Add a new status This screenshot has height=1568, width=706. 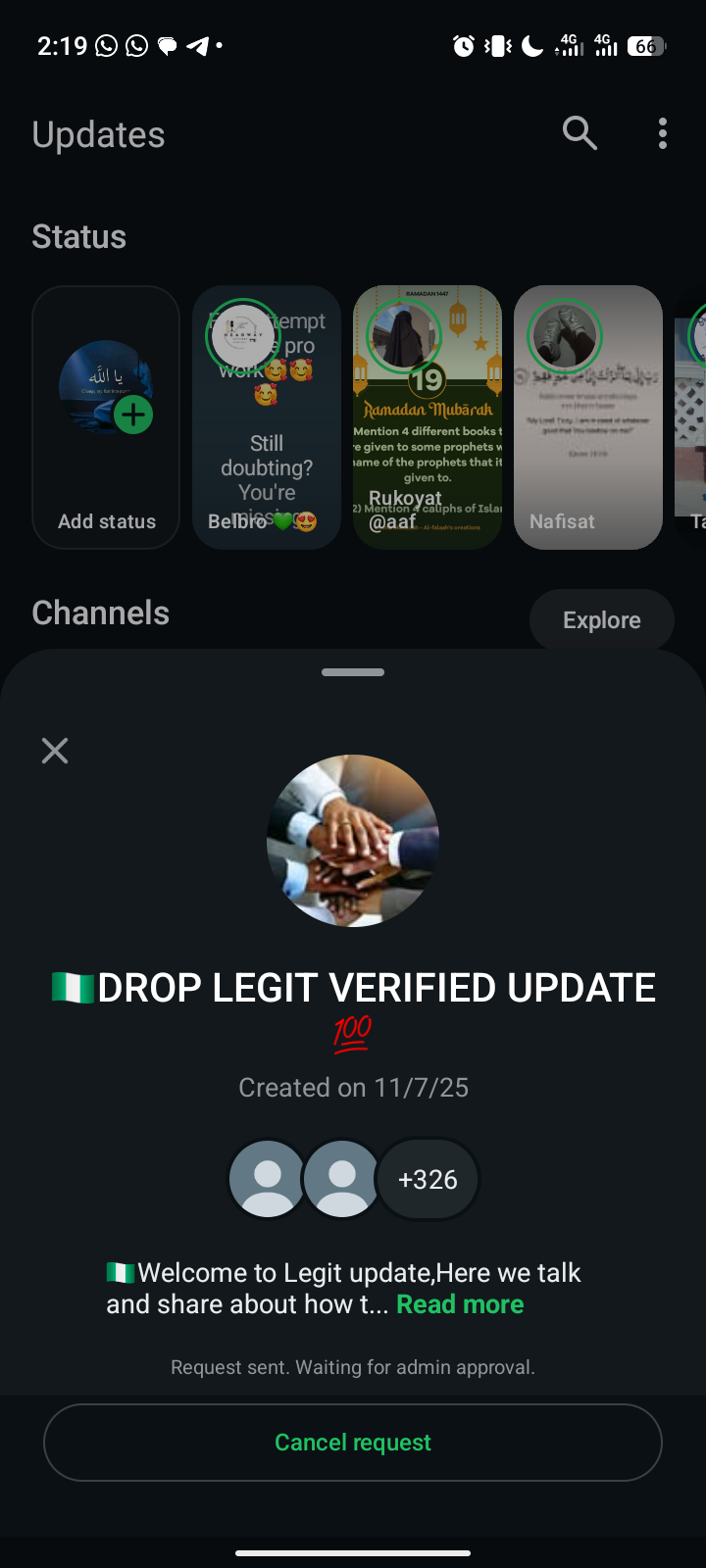pyautogui.click(x=106, y=417)
